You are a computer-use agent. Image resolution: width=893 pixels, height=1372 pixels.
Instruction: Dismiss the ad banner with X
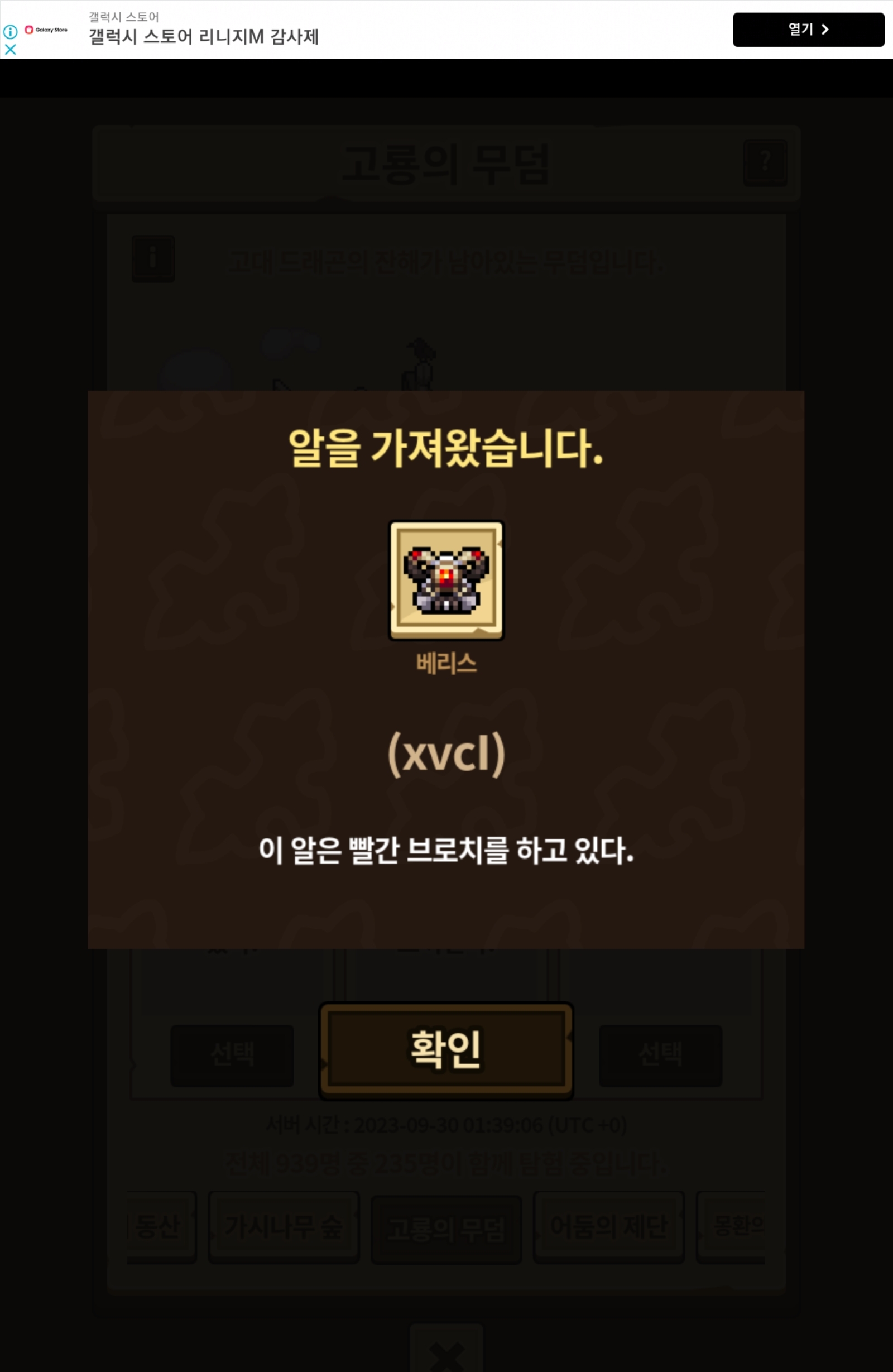coord(10,50)
